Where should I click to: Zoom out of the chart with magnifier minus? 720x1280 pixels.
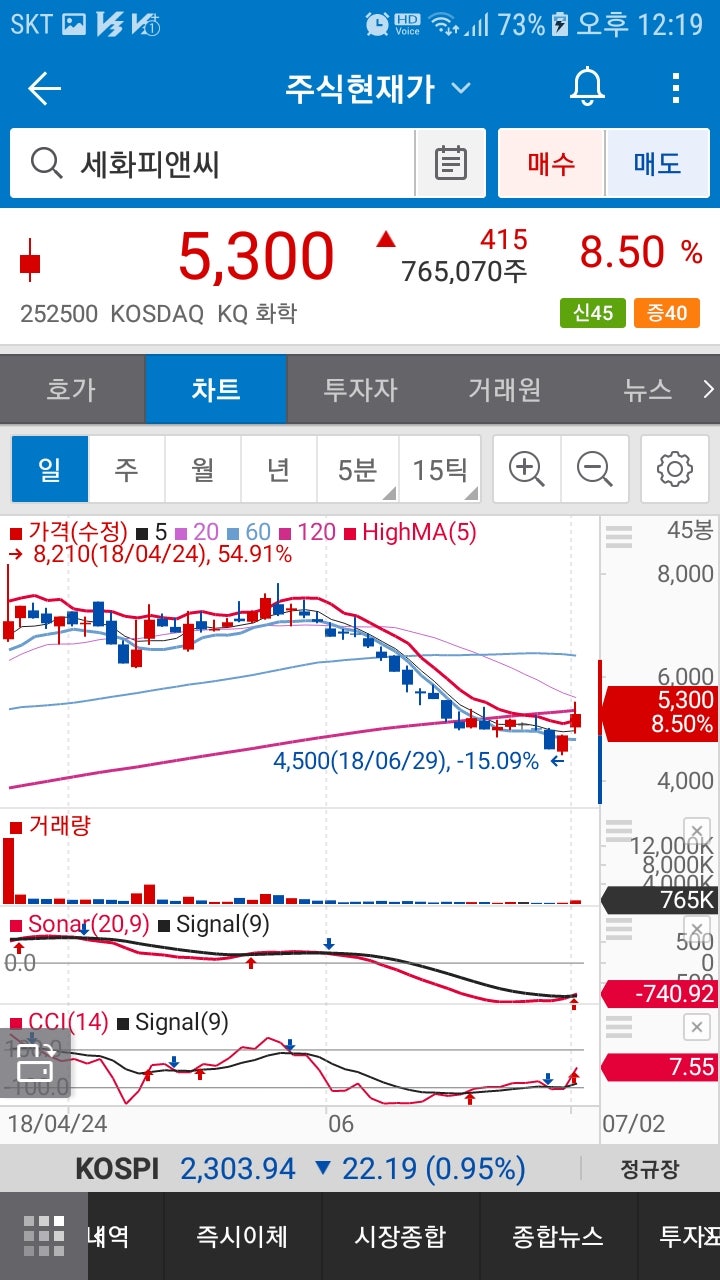(x=596, y=468)
